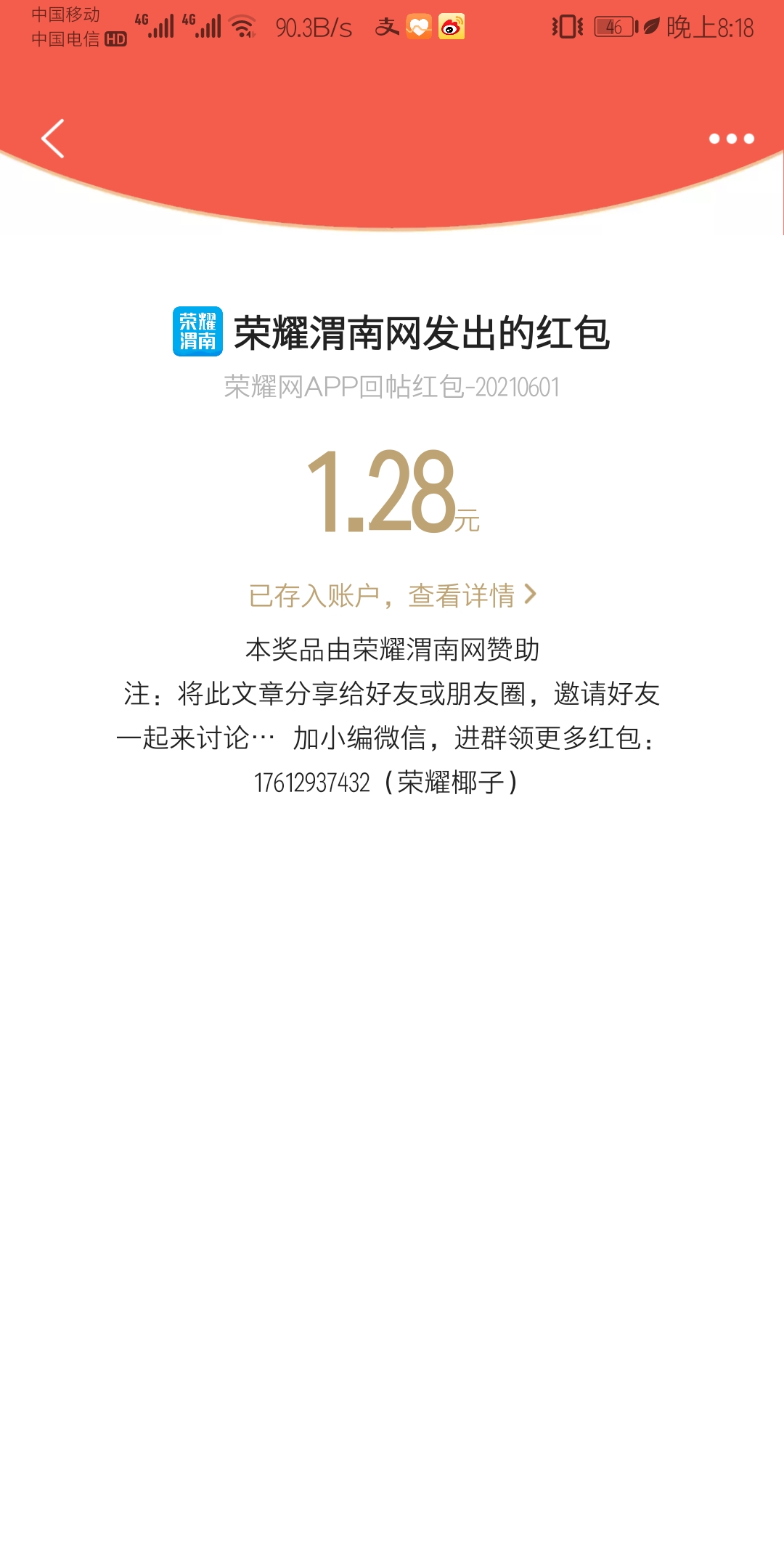This screenshot has width=784, height=1568.
Task: Go back using the top-left arrow
Action: coord(53,138)
